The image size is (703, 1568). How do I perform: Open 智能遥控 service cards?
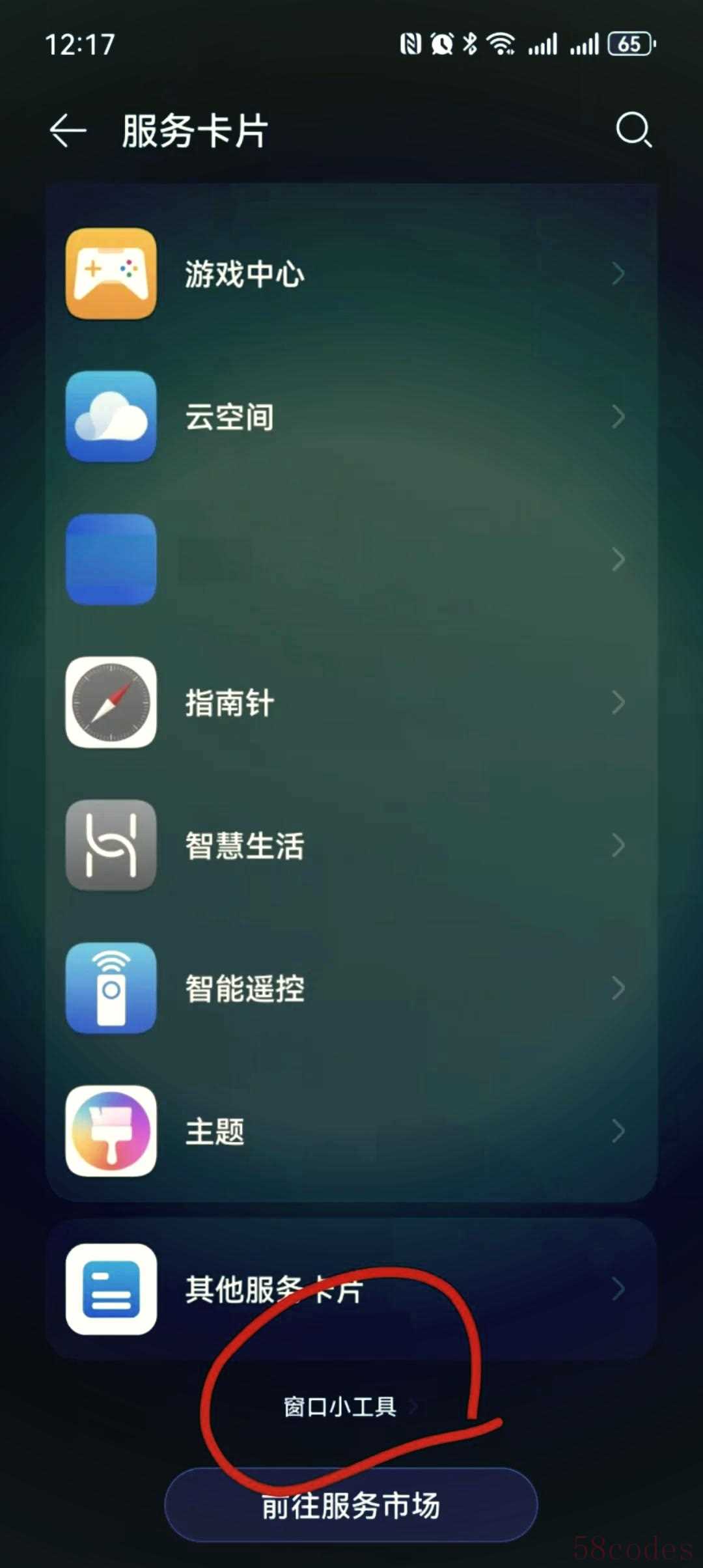pyautogui.click(x=351, y=988)
